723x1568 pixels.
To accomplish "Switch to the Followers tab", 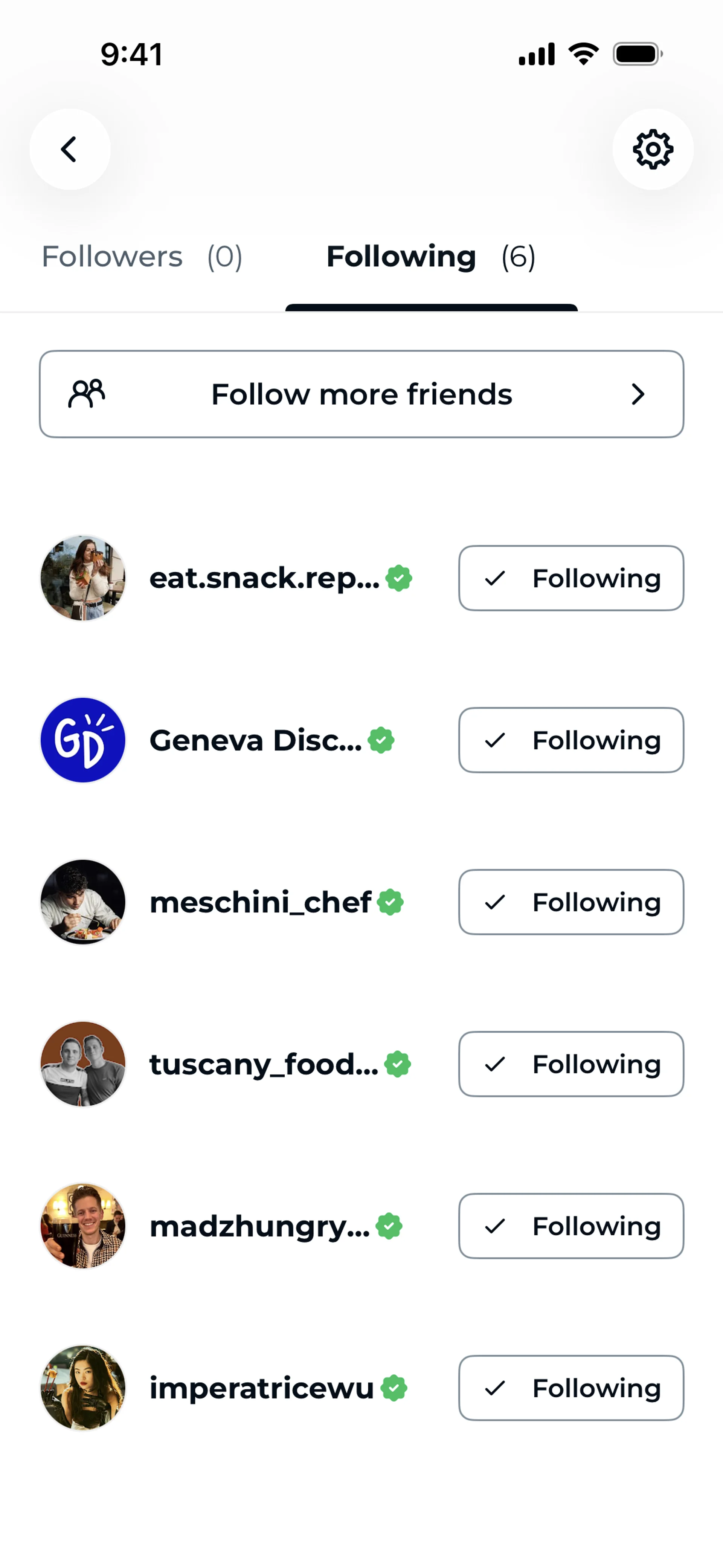I will (142, 257).
